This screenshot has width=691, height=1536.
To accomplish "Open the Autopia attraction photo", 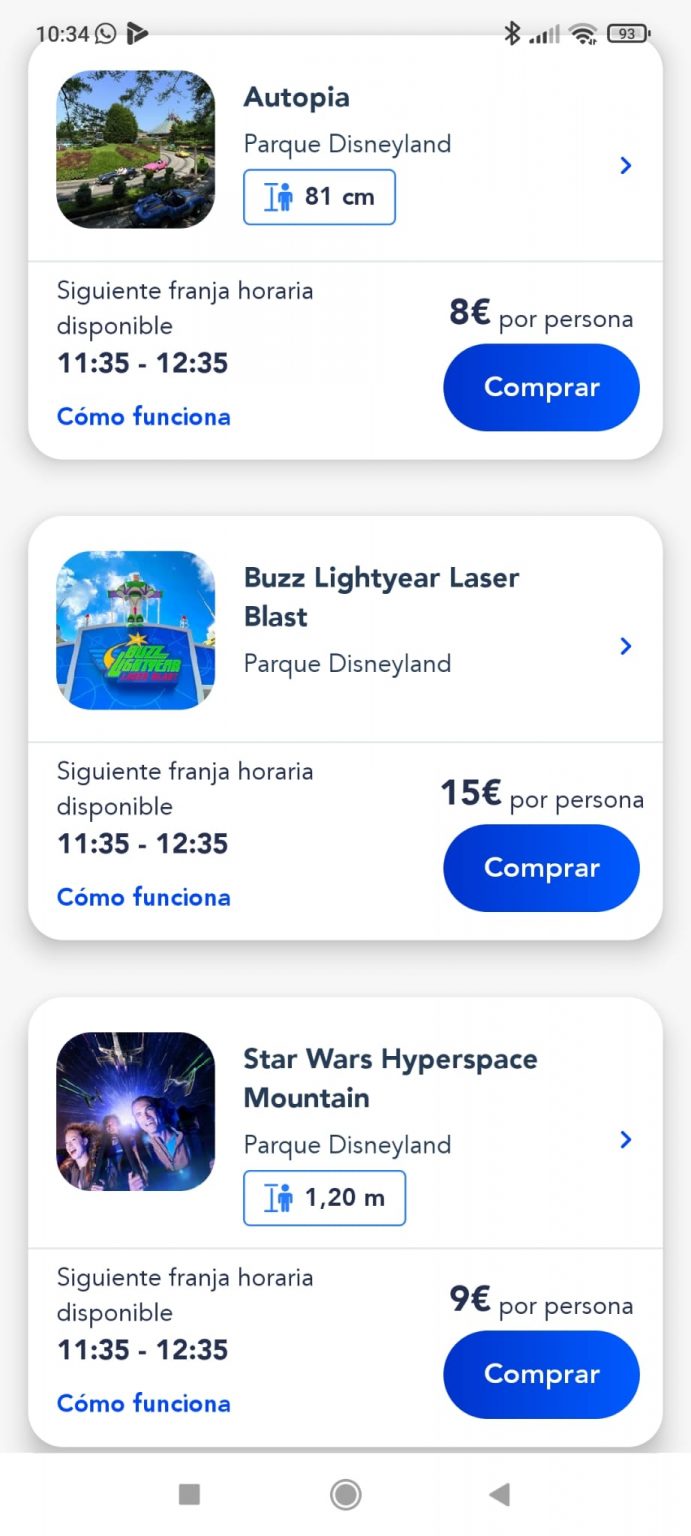I will click(136, 150).
